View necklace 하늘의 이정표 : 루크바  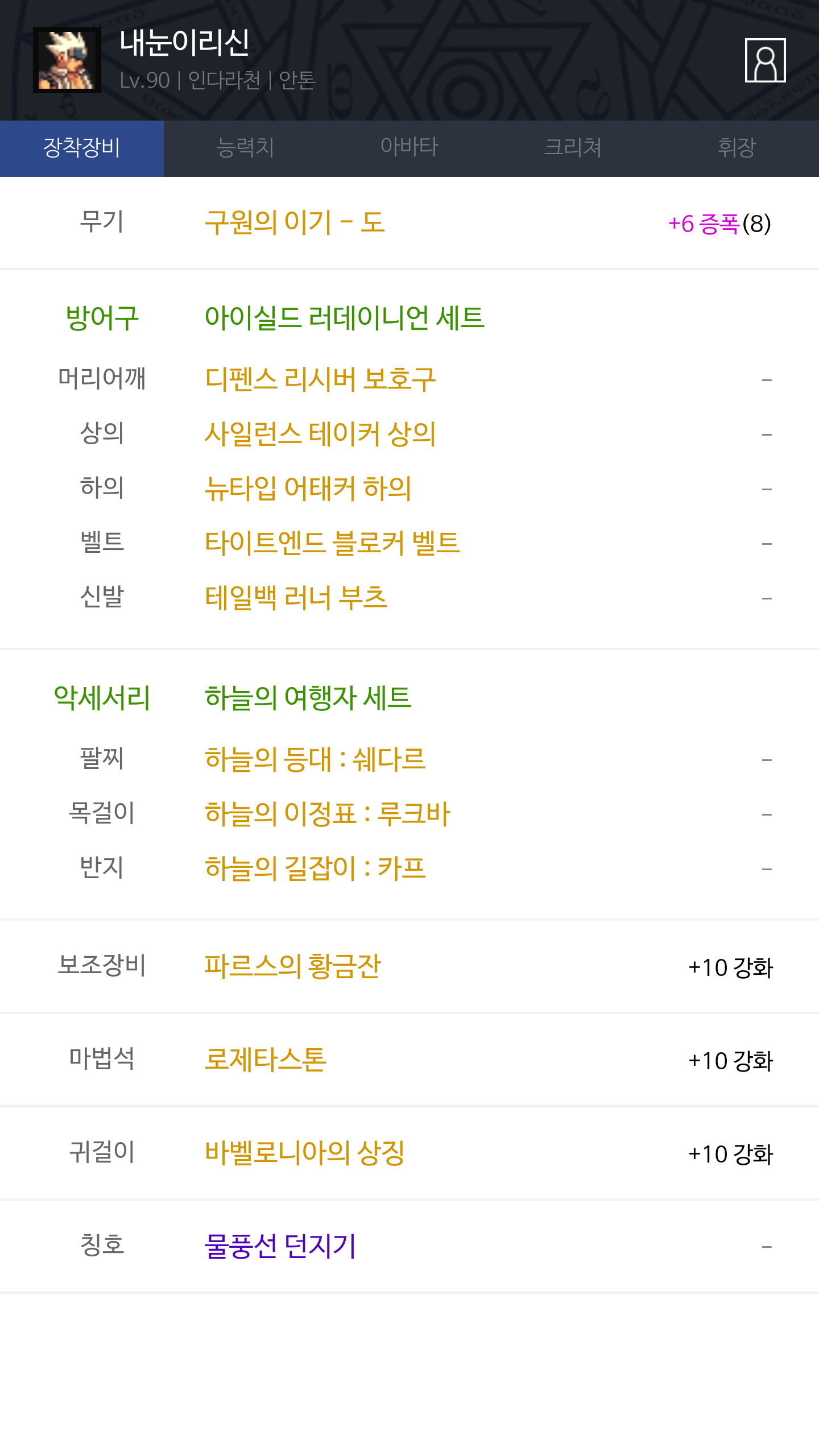point(328,814)
